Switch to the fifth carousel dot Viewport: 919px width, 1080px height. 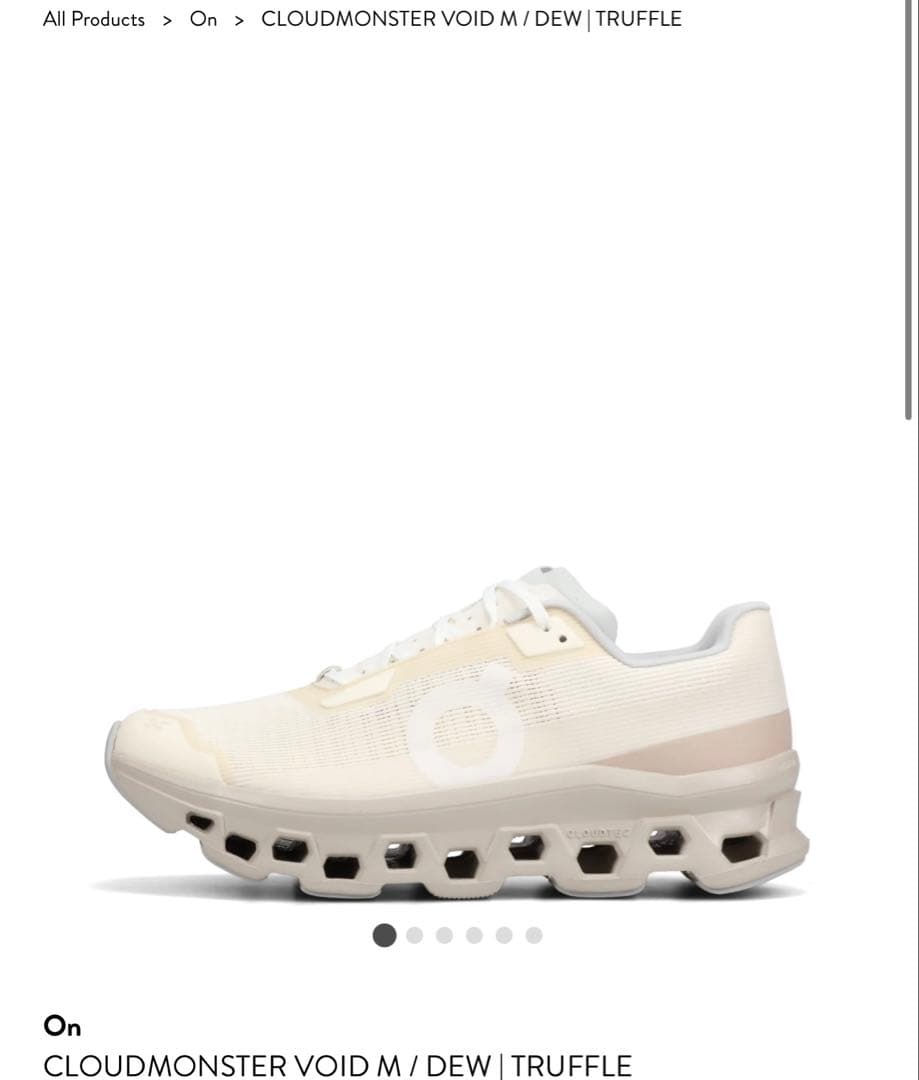[x=504, y=935]
